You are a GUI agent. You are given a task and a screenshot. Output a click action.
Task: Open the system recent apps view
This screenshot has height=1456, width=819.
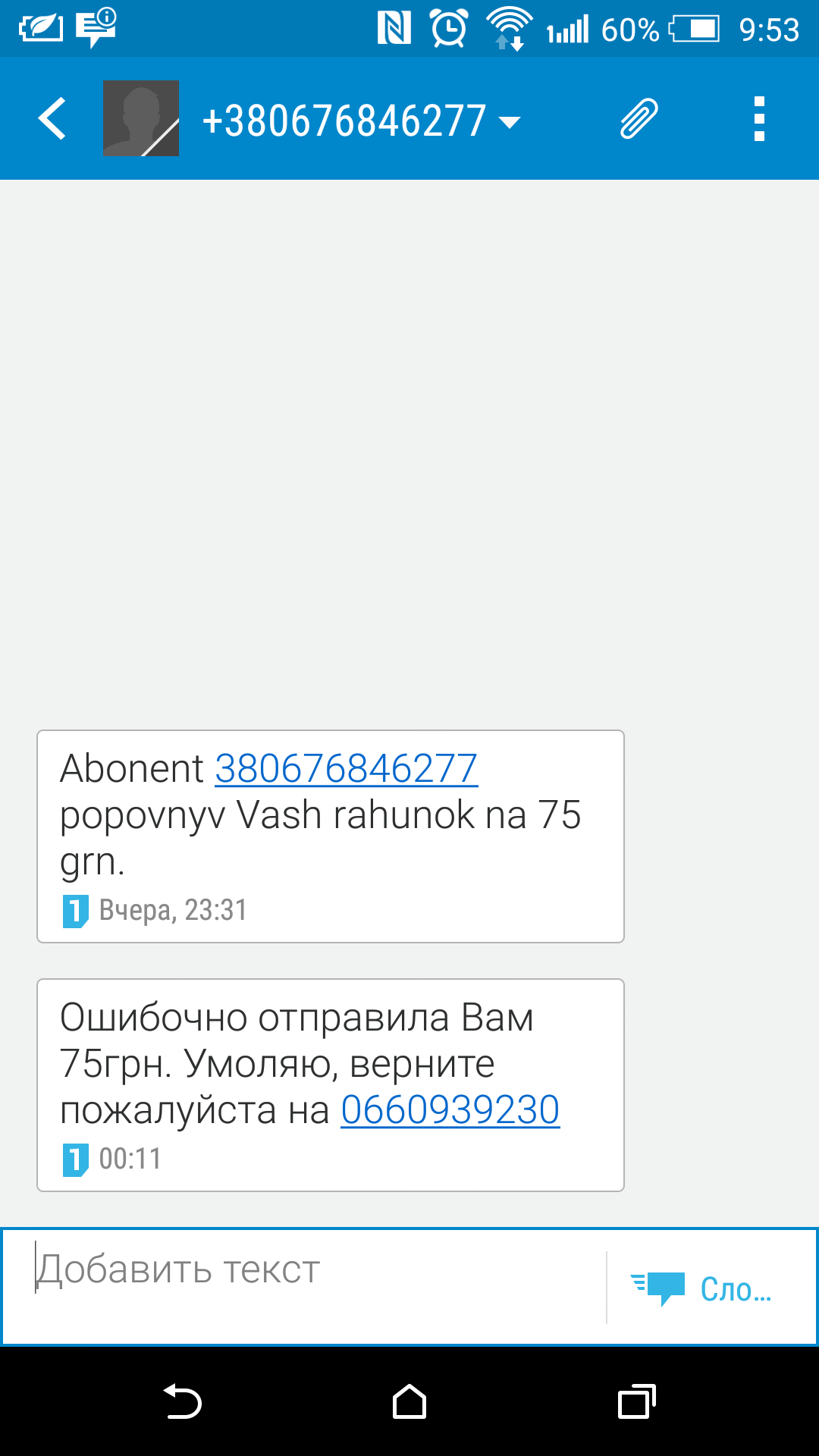pos(636,1401)
